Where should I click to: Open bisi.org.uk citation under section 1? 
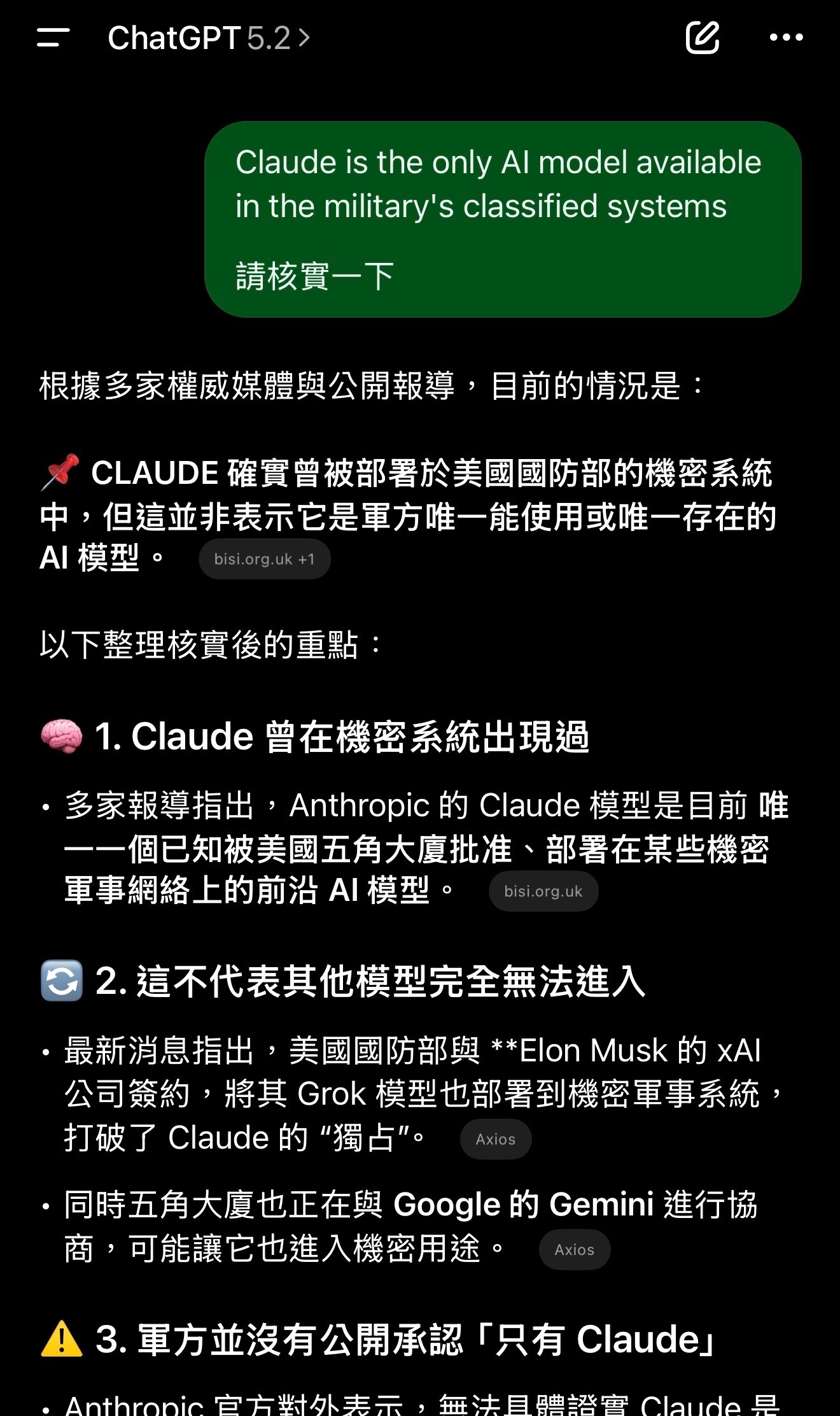point(543,891)
